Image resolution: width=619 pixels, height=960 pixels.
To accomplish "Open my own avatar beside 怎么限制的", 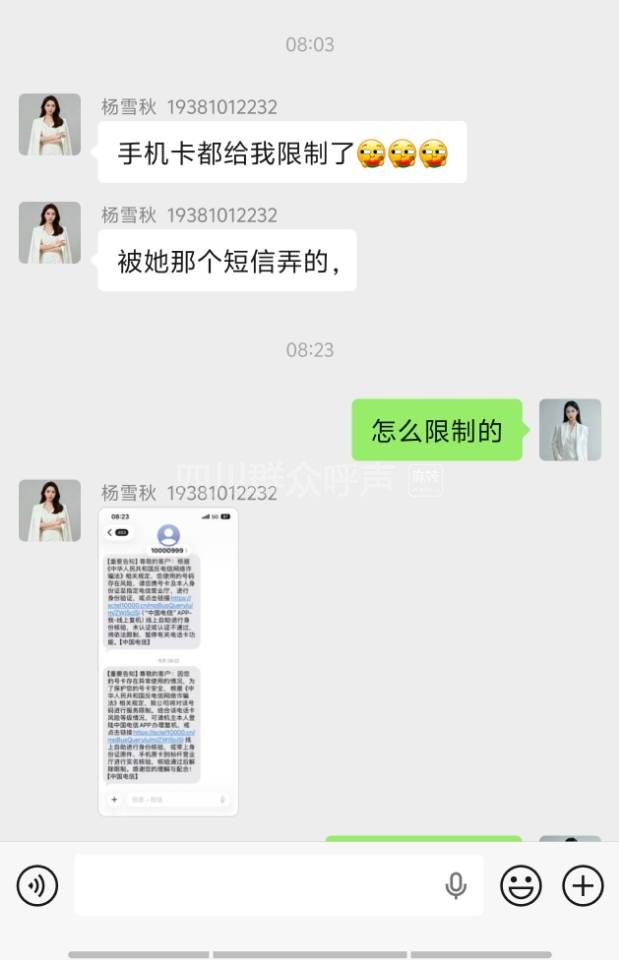I will (570, 430).
